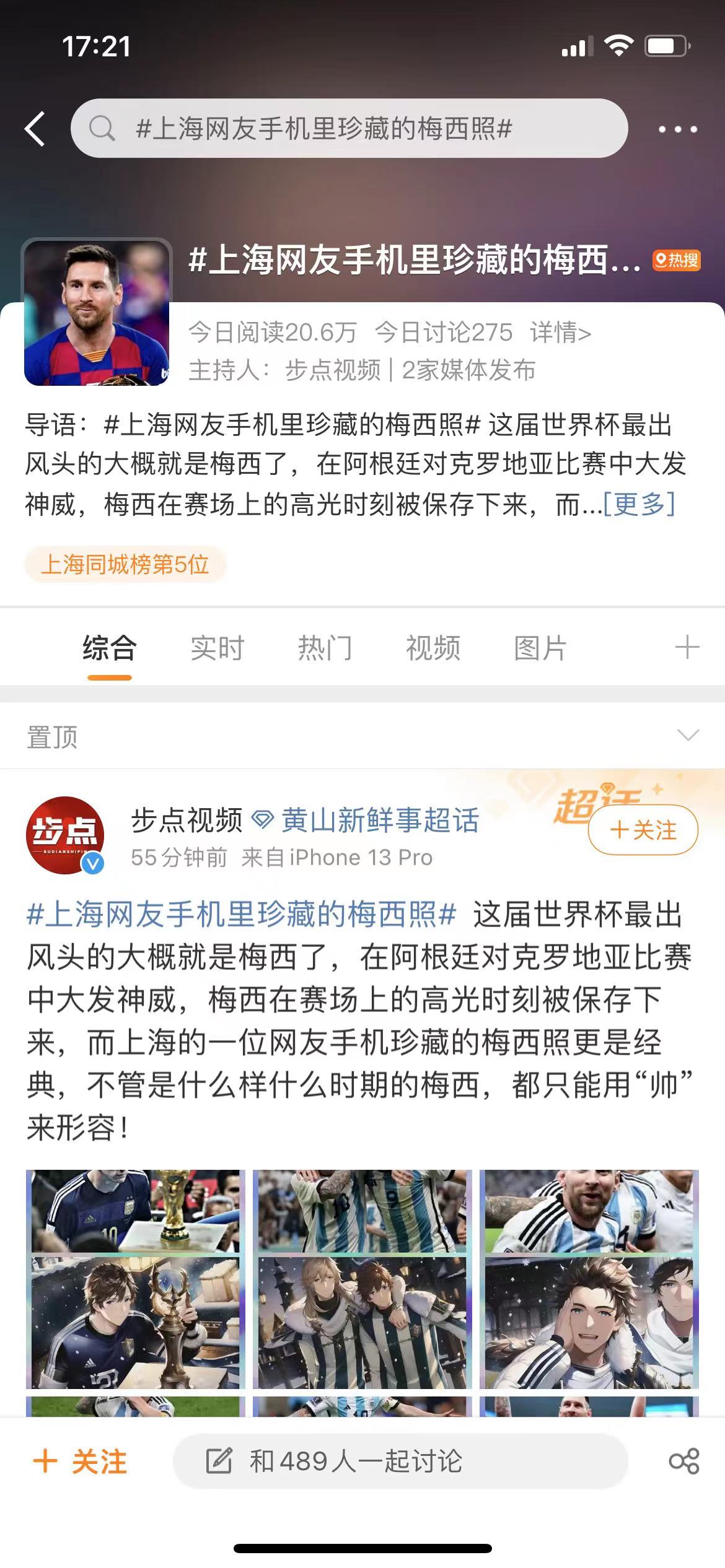
Task: Switch to the 热门 tab
Action: tap(325, 648)
